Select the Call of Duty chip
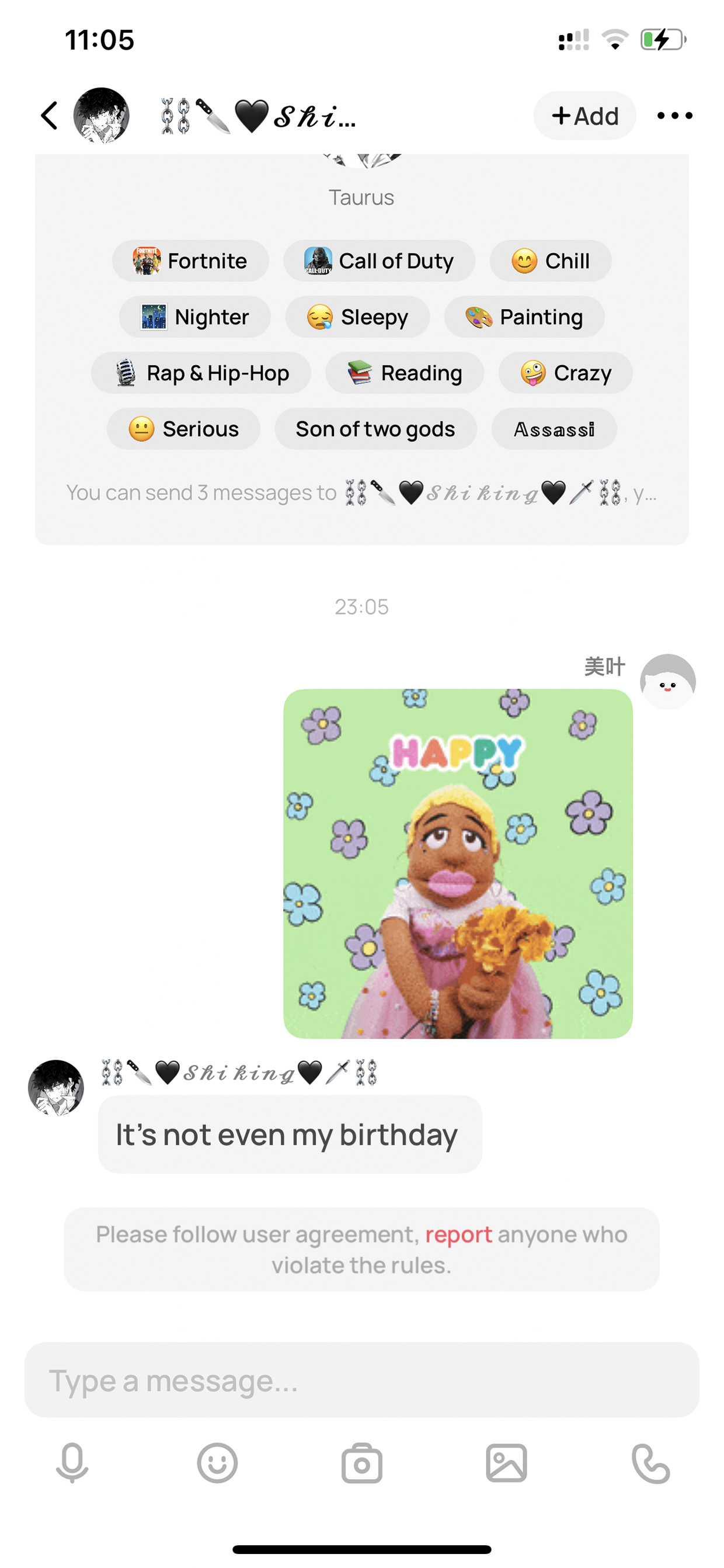Viewport: 724px width, 1568px height. coord(379,261)
